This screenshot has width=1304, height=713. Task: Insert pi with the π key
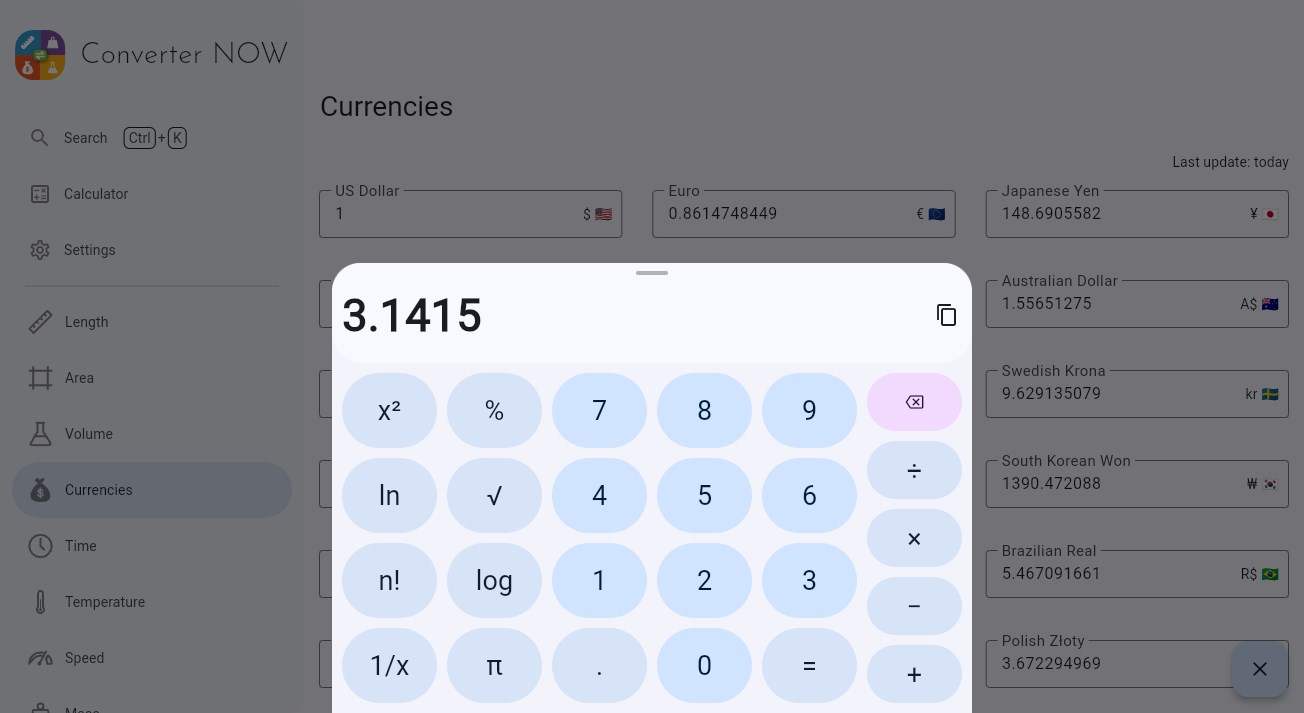(x=494, y=666)
